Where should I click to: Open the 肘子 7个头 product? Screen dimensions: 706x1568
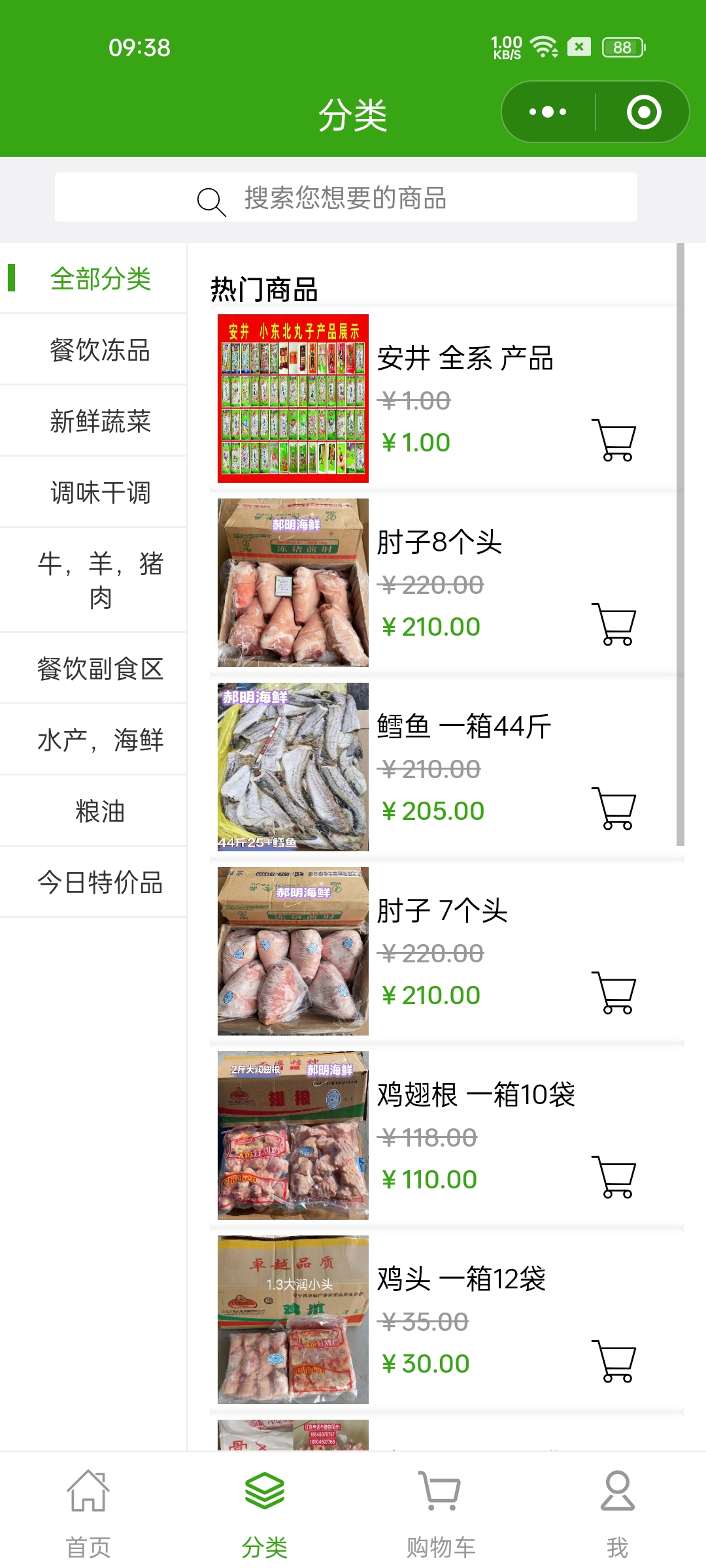coord(442,911)
